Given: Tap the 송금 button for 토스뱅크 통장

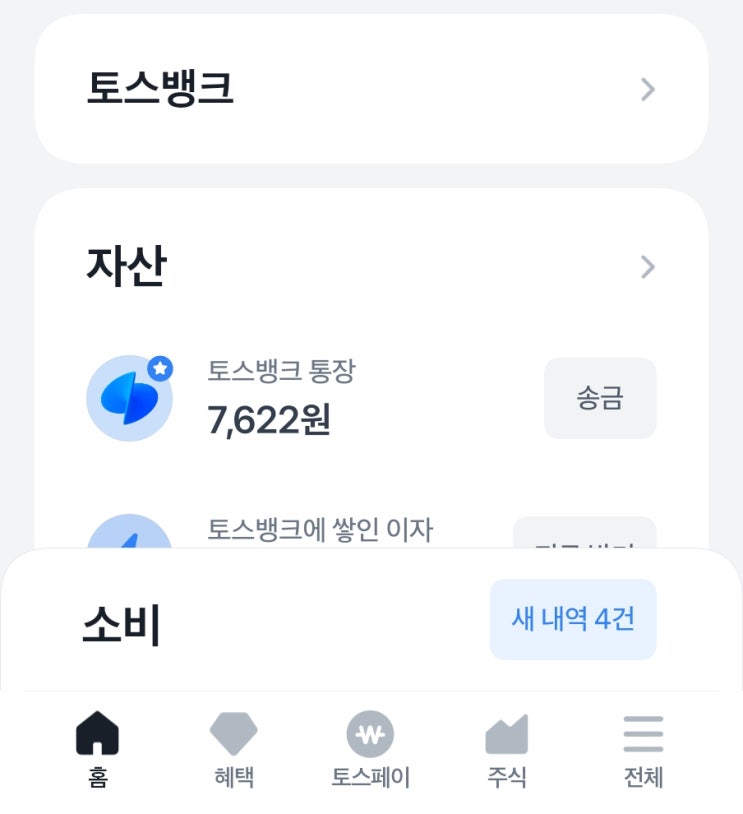Looking at the screenshot, I should [x=599, y=398].
